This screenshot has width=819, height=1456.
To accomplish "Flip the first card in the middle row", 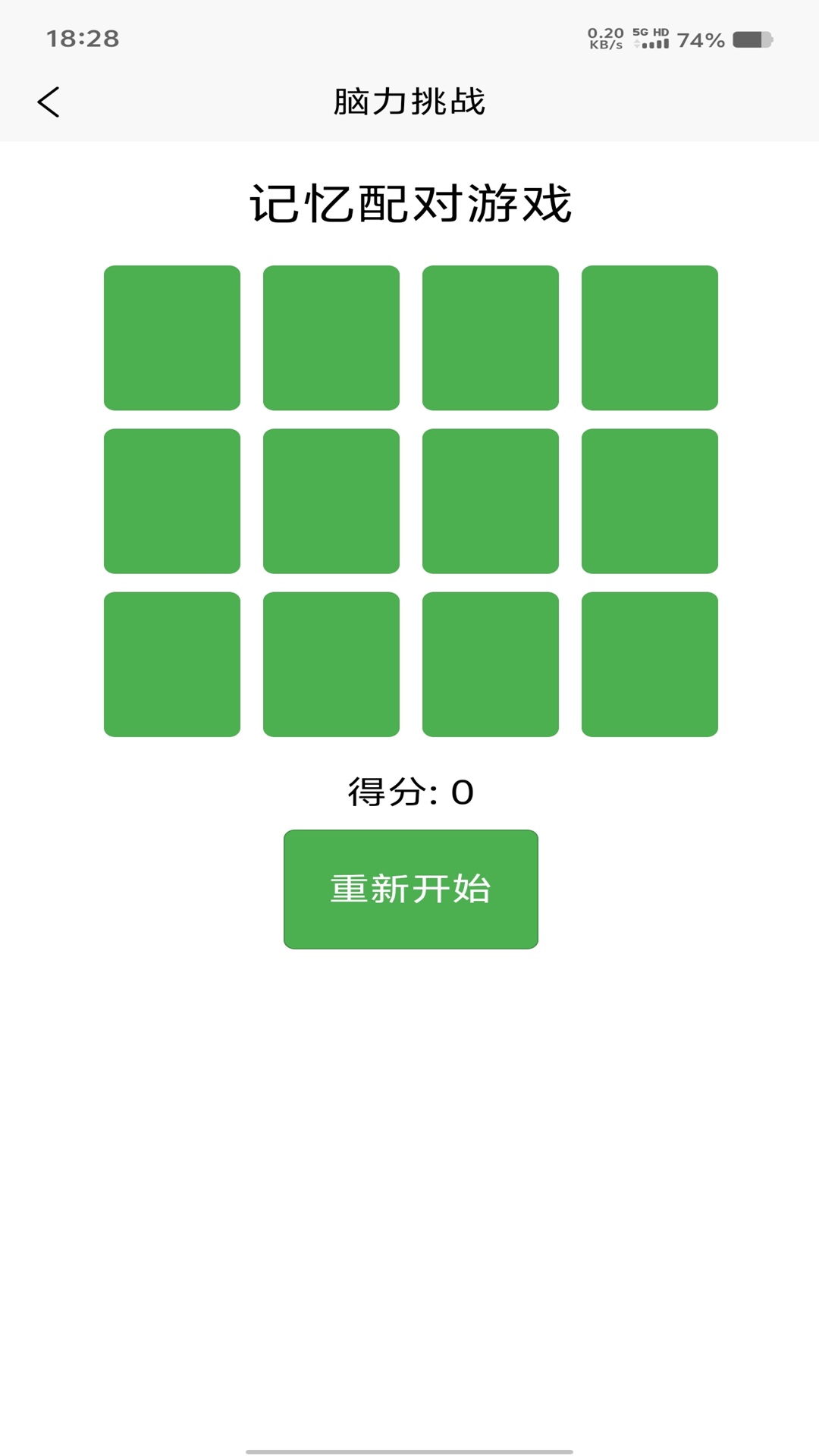I will click(172, 500).
